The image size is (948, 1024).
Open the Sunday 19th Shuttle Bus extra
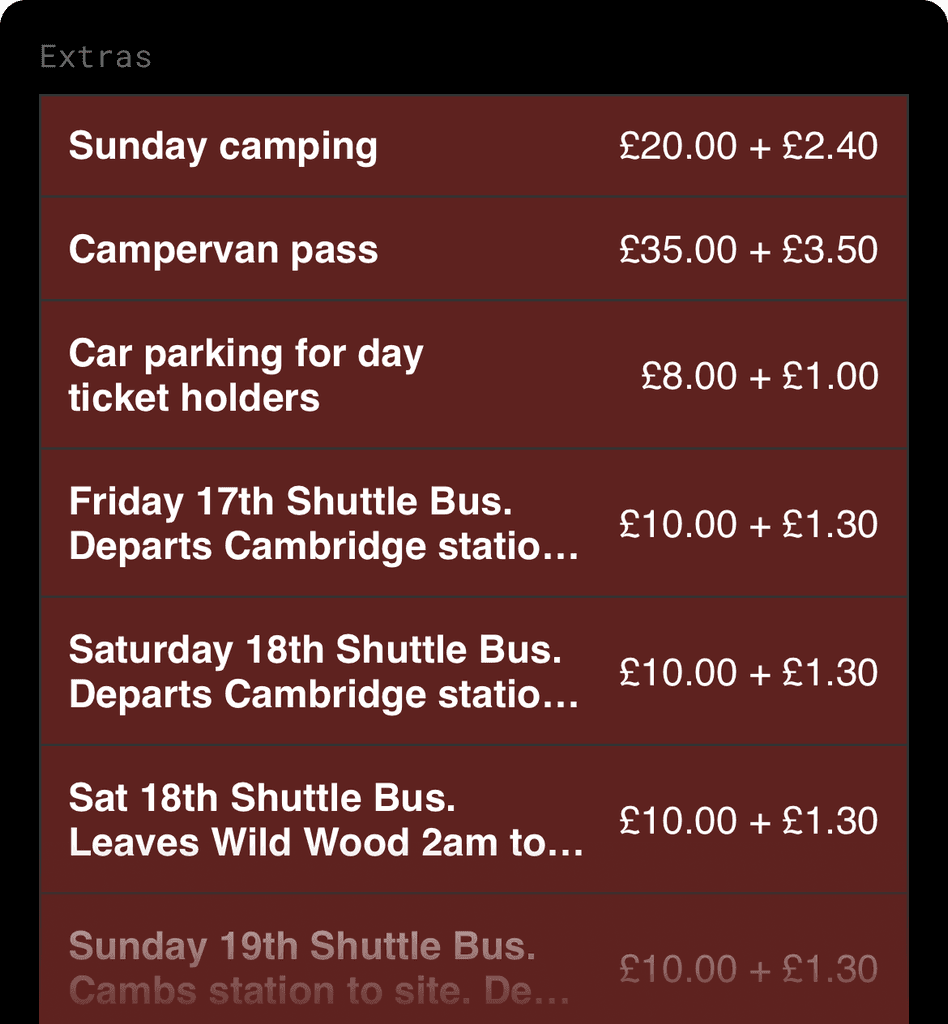tap(474, 959)
